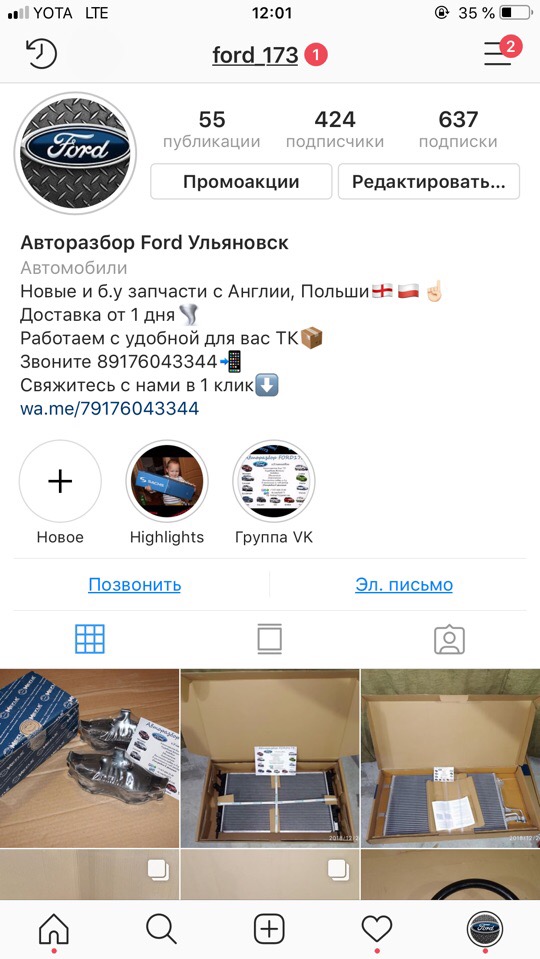Switch to the tagged photos tab
This screenshot has width=540, height=959.
449,640
